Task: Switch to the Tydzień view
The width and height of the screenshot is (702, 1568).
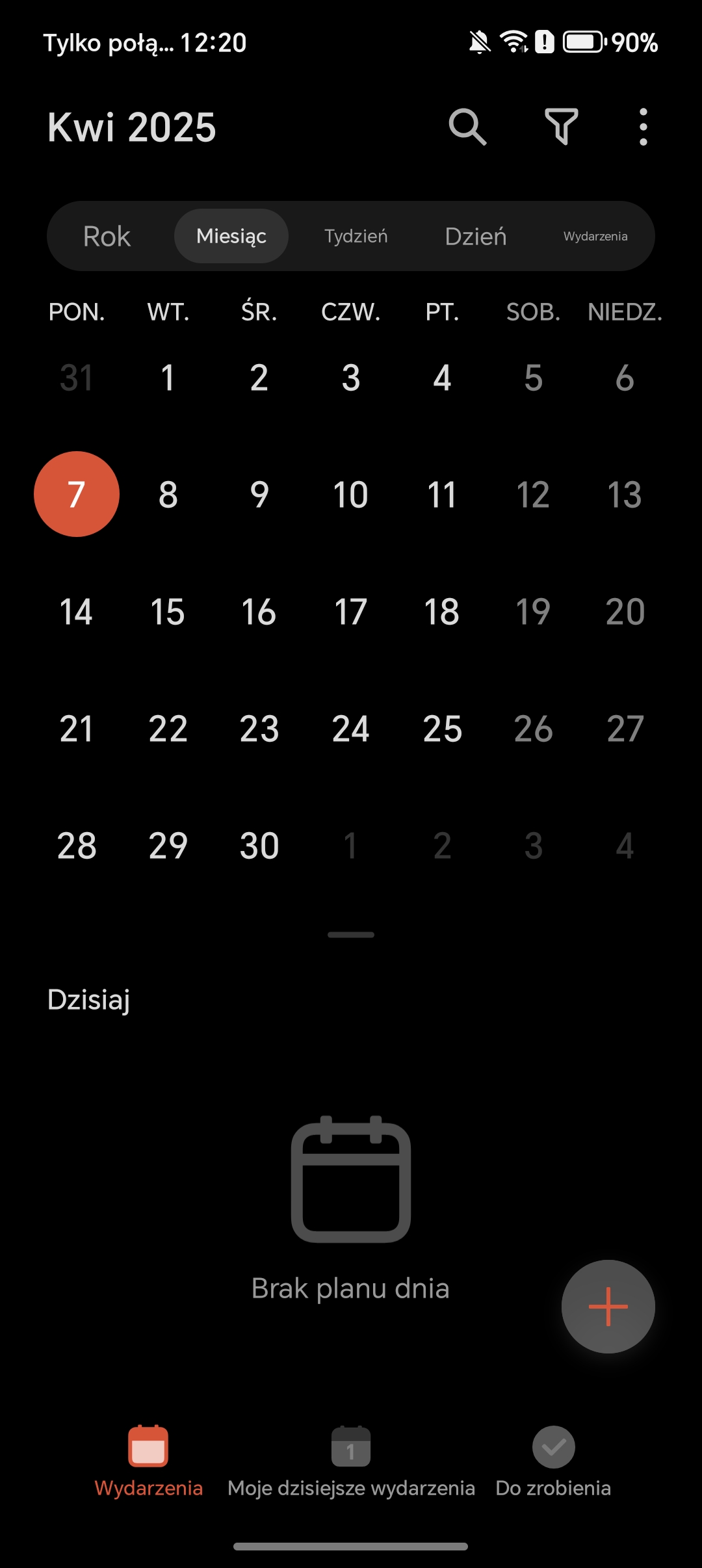Action: (356, 236)
